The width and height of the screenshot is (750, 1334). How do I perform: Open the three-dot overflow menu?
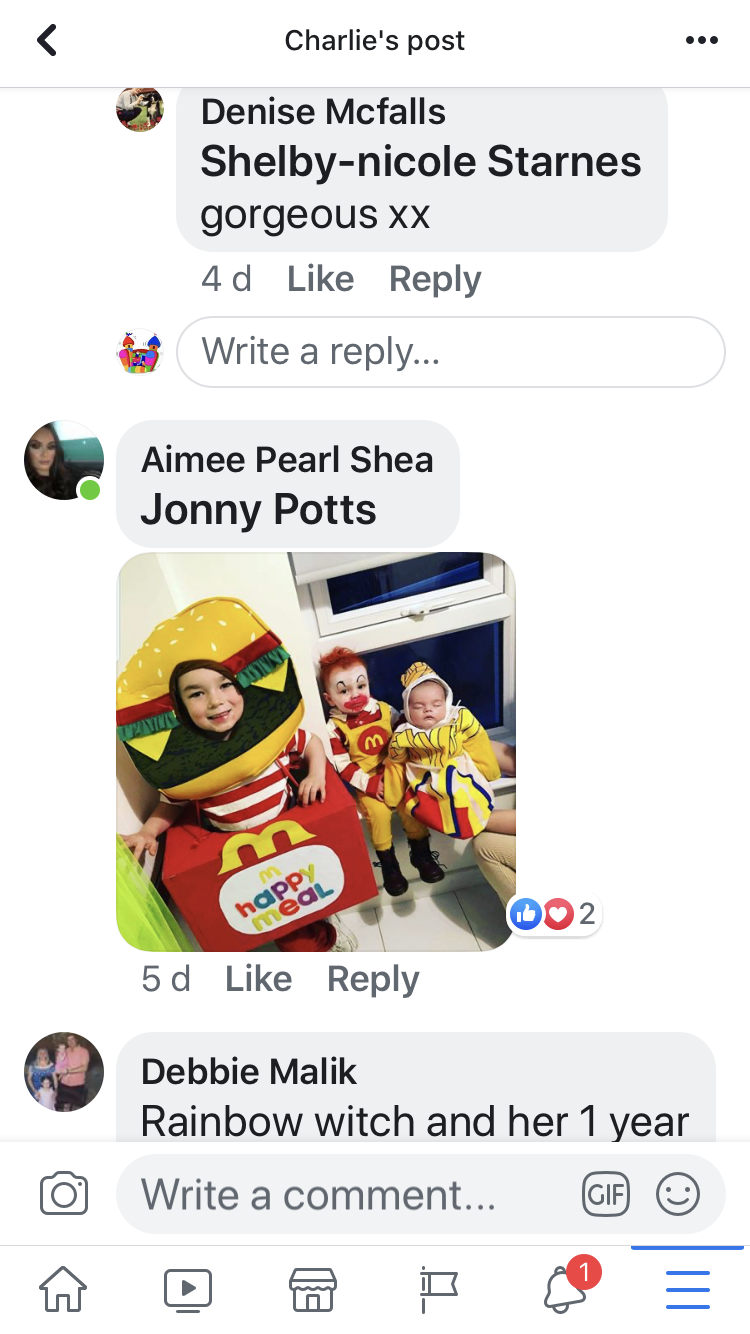click(701, 41)
